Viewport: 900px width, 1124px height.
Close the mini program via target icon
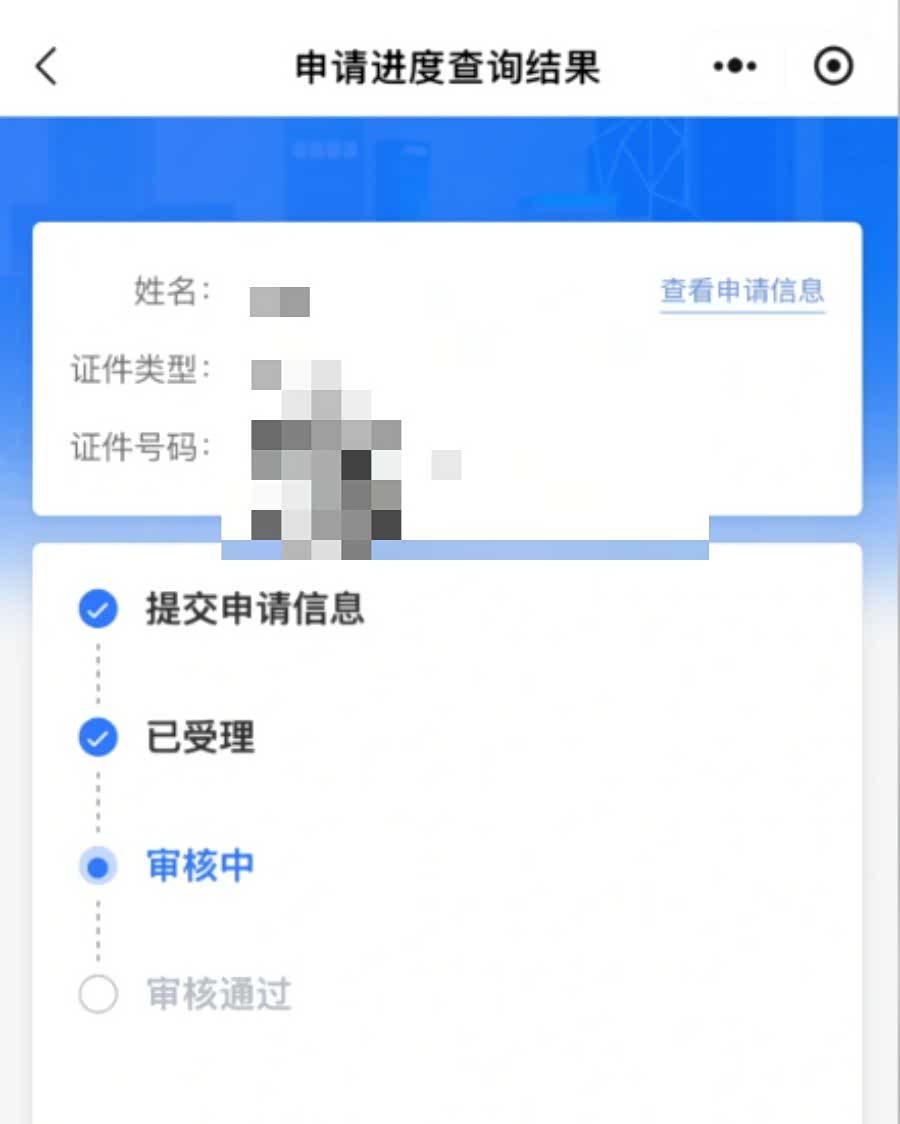coord(833,67)
